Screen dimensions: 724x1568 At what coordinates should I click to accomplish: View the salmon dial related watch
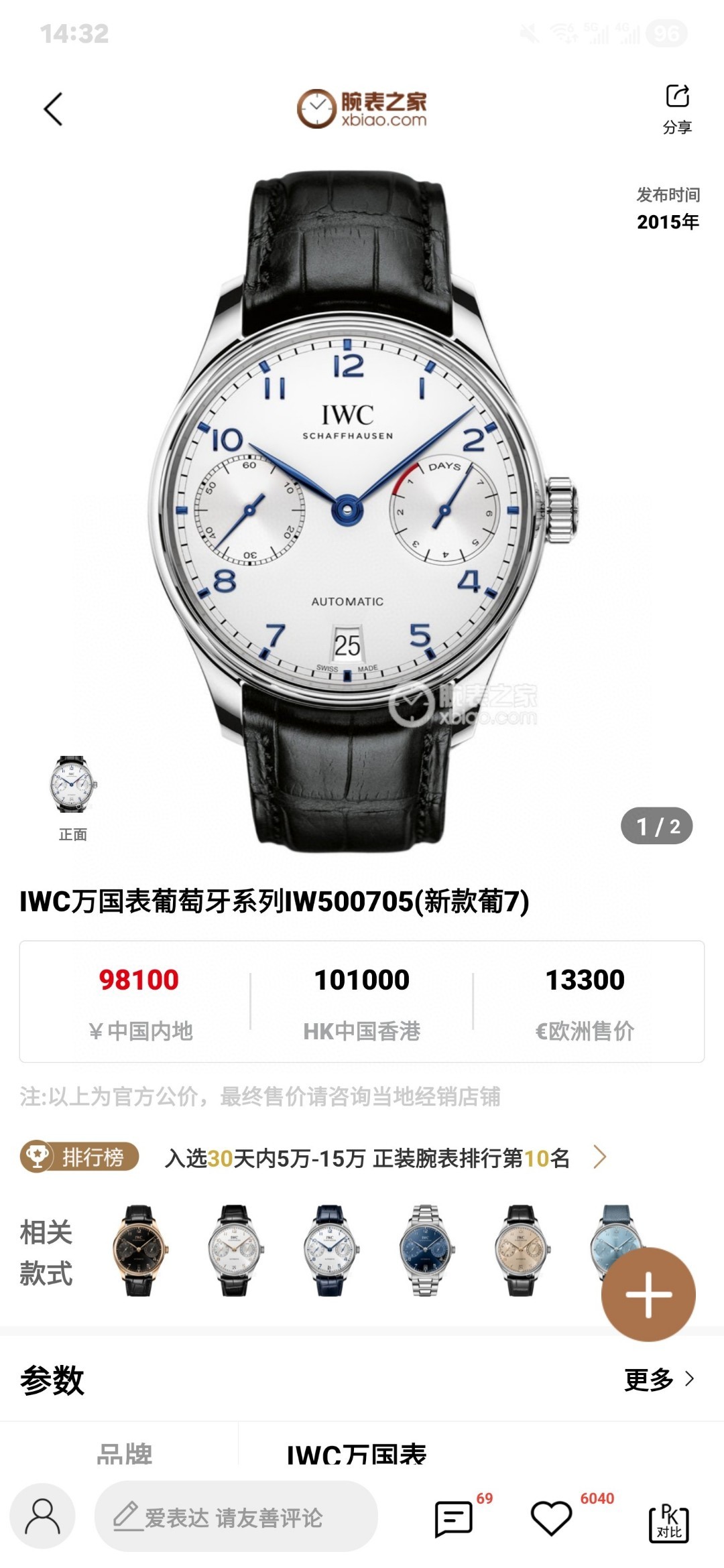click(x=521, y=1250)
